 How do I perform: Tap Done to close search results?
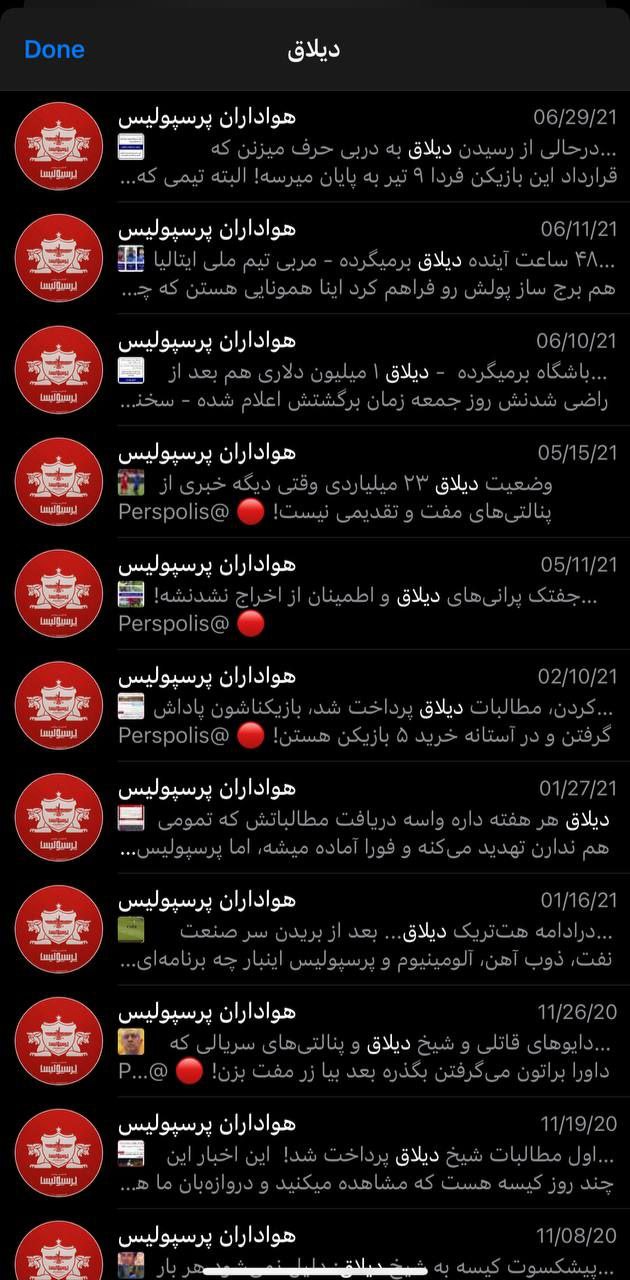point(54,50)
